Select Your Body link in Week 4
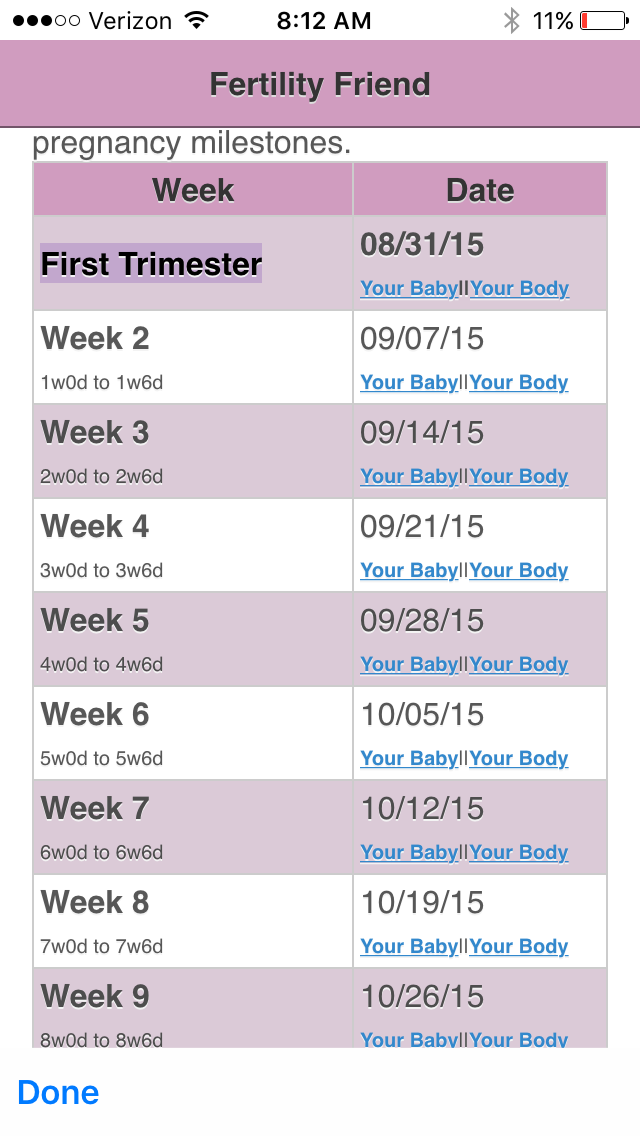This screenshot has height=1136, width=640. tap(519, 571)
